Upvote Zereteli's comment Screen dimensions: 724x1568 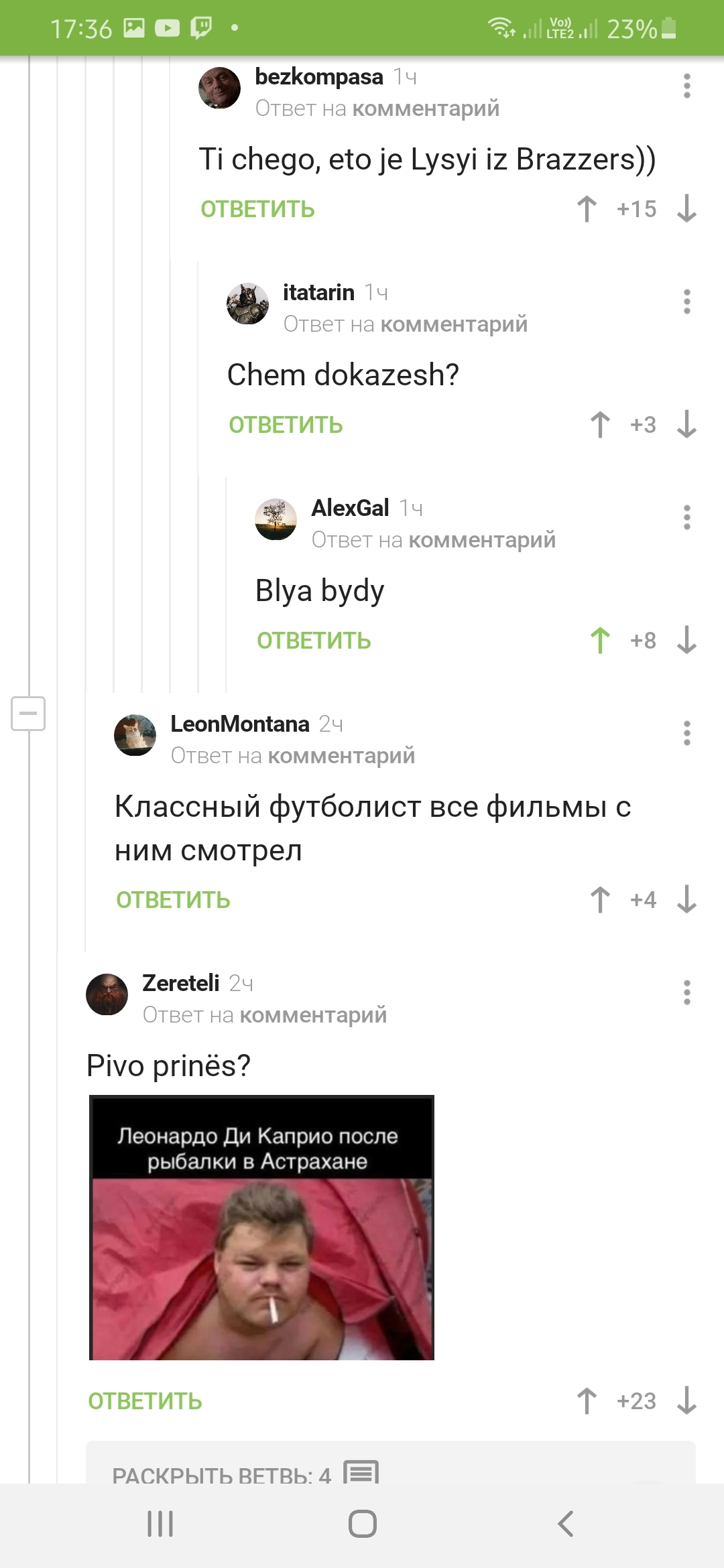point(587,1401)
